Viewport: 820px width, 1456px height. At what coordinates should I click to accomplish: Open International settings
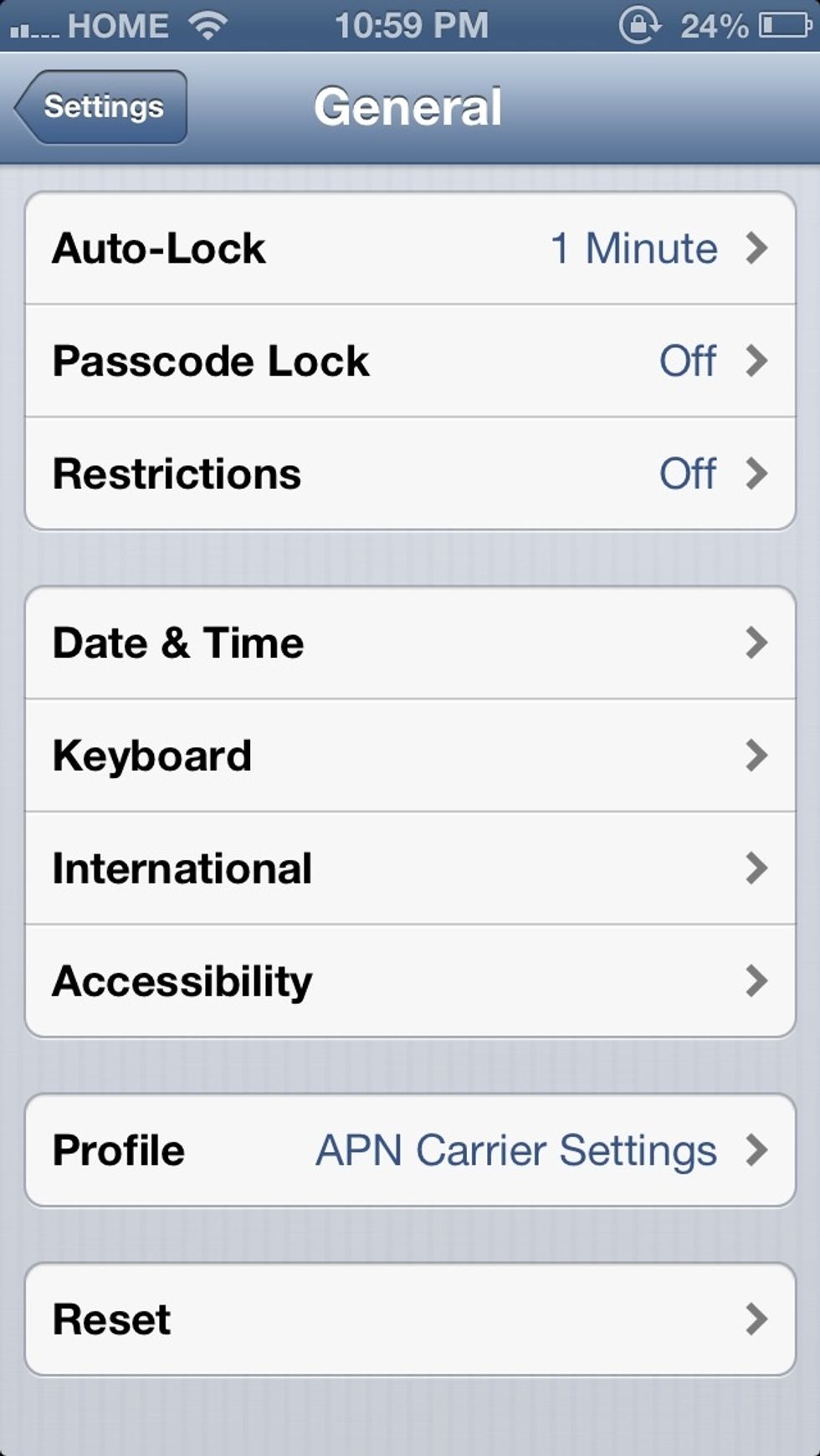click(x=410, y=869)
